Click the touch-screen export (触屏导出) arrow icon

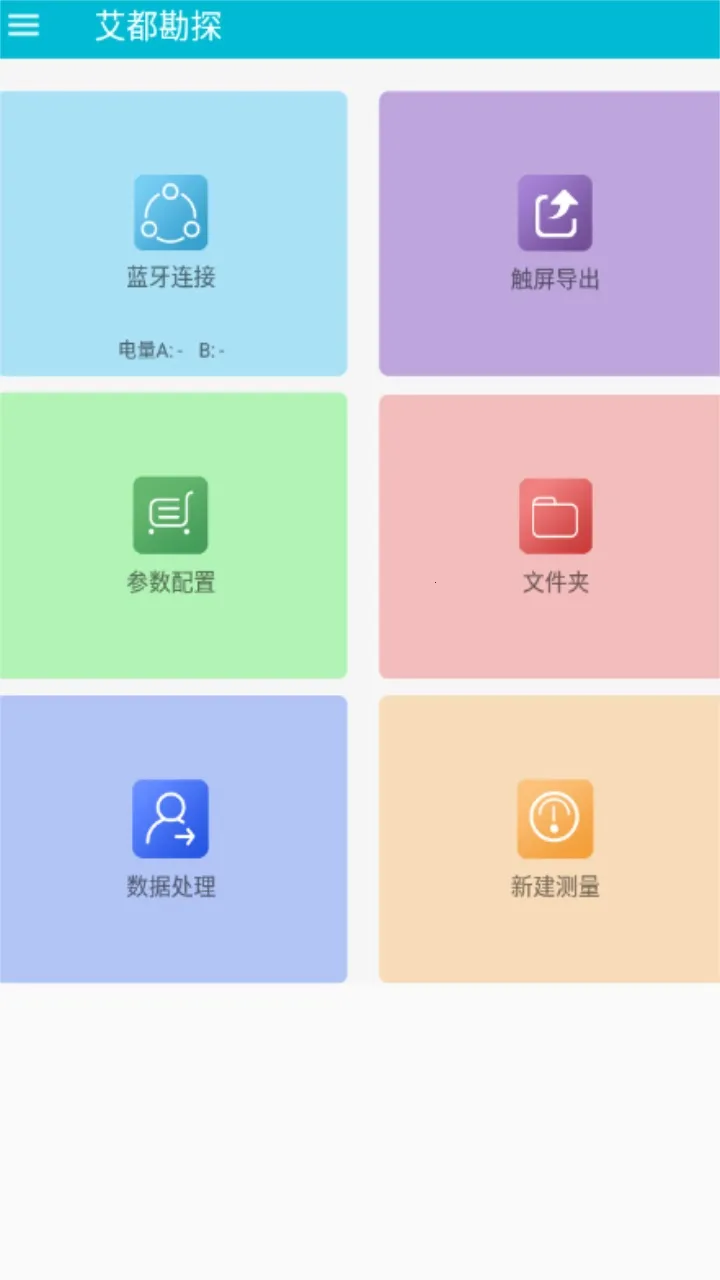555,212
